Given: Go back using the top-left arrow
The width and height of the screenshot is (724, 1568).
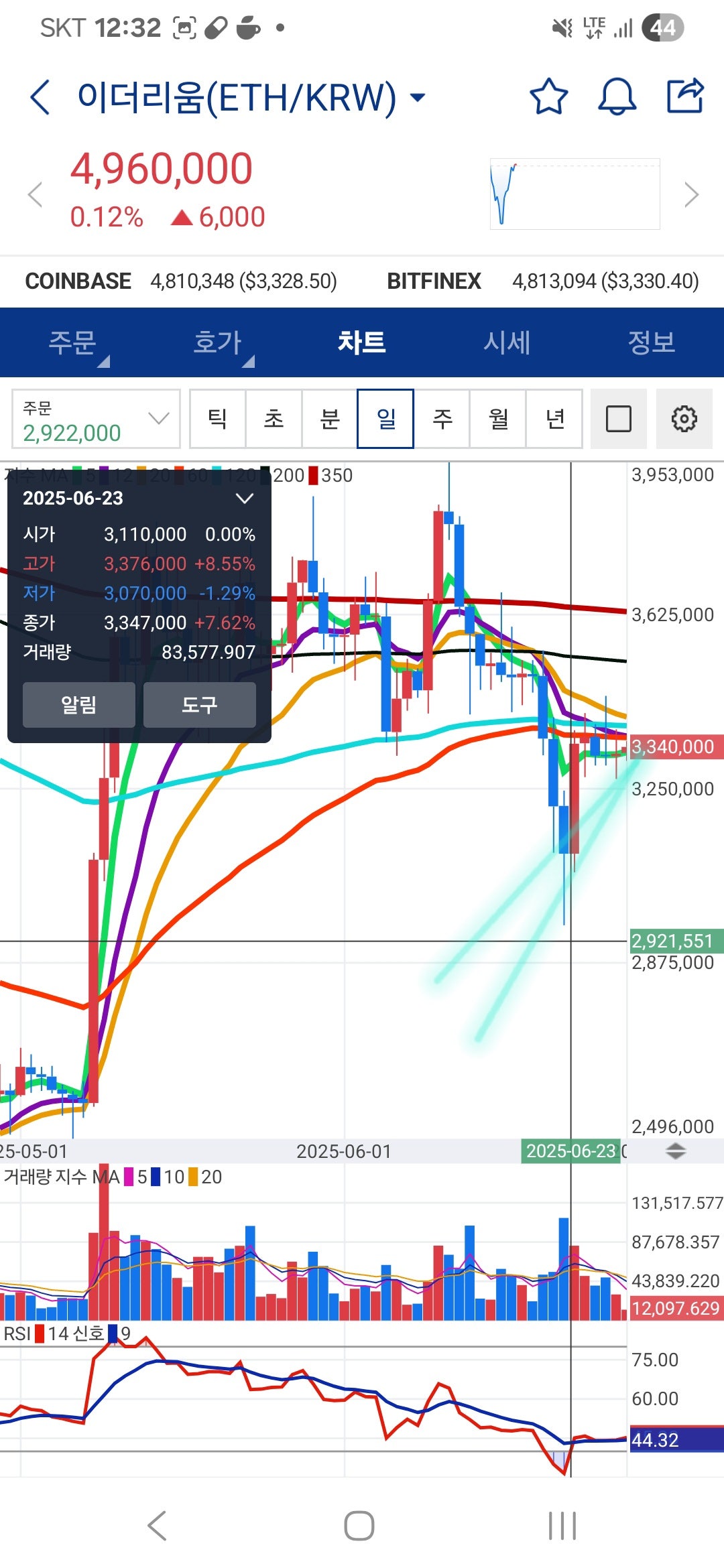Looking at the screenshot, I should pyautogui.click(x=40, y=98).
